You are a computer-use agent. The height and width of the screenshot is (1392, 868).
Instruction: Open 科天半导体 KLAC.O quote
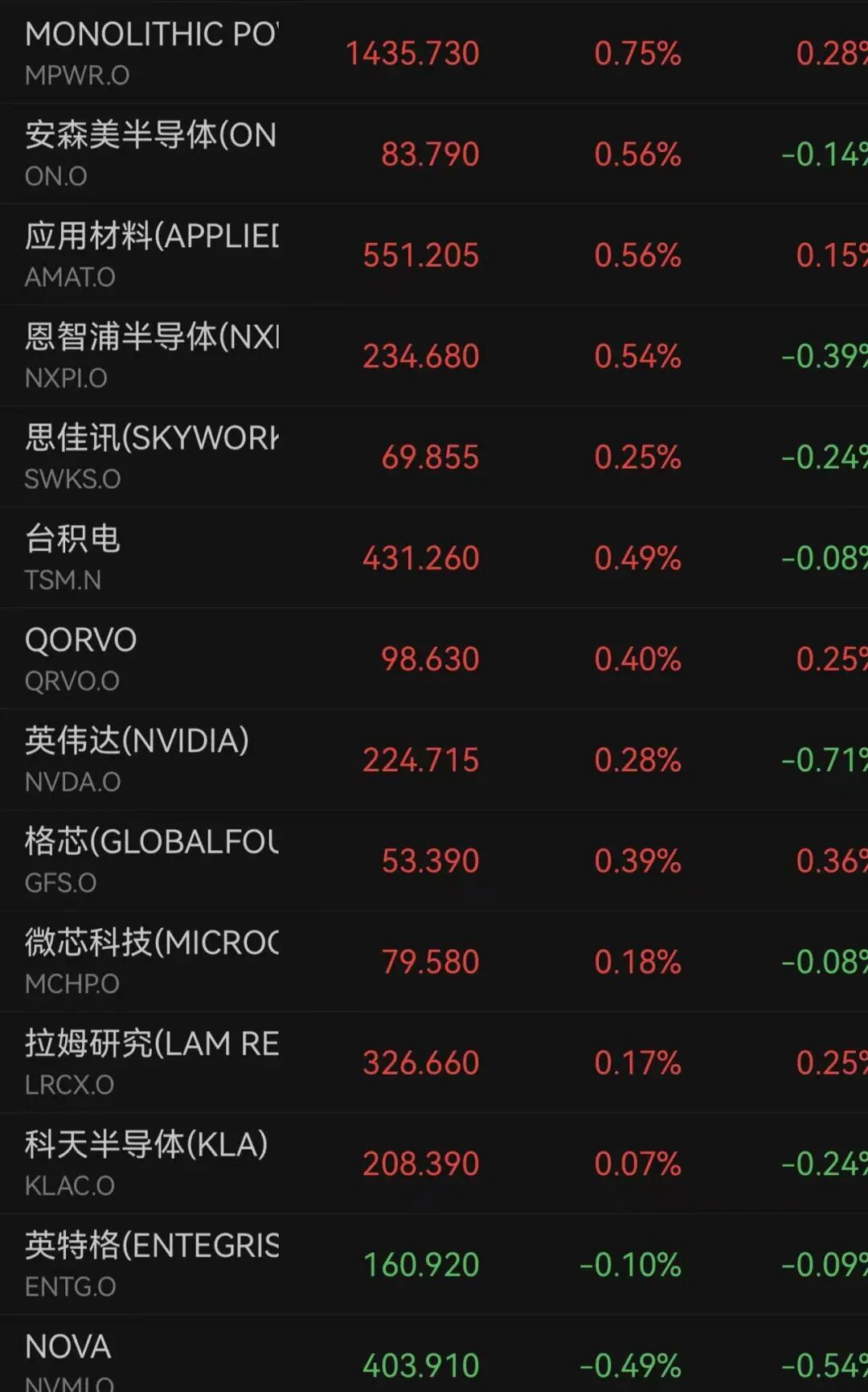tap(434, 1163)
